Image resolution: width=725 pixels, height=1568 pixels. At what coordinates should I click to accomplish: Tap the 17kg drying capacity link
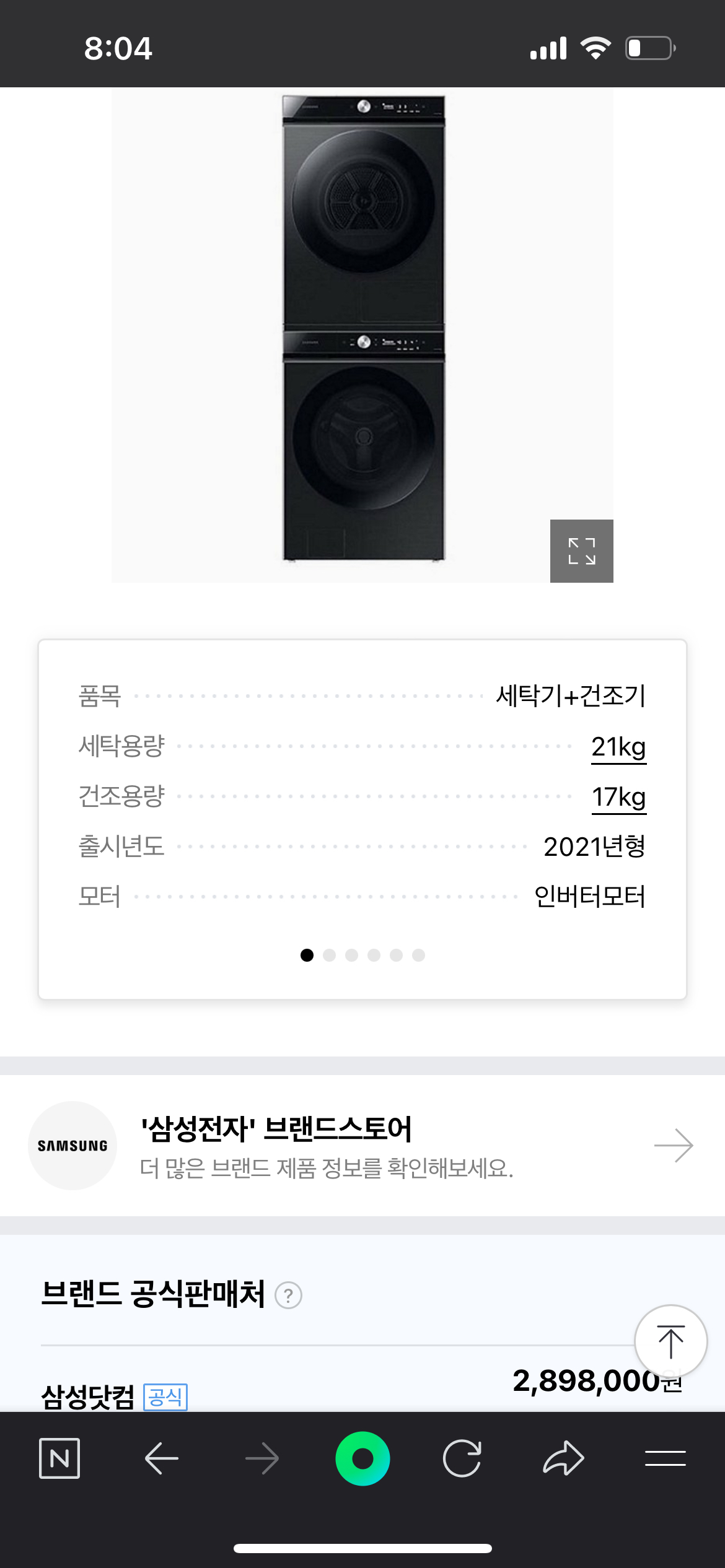point(618,797)
